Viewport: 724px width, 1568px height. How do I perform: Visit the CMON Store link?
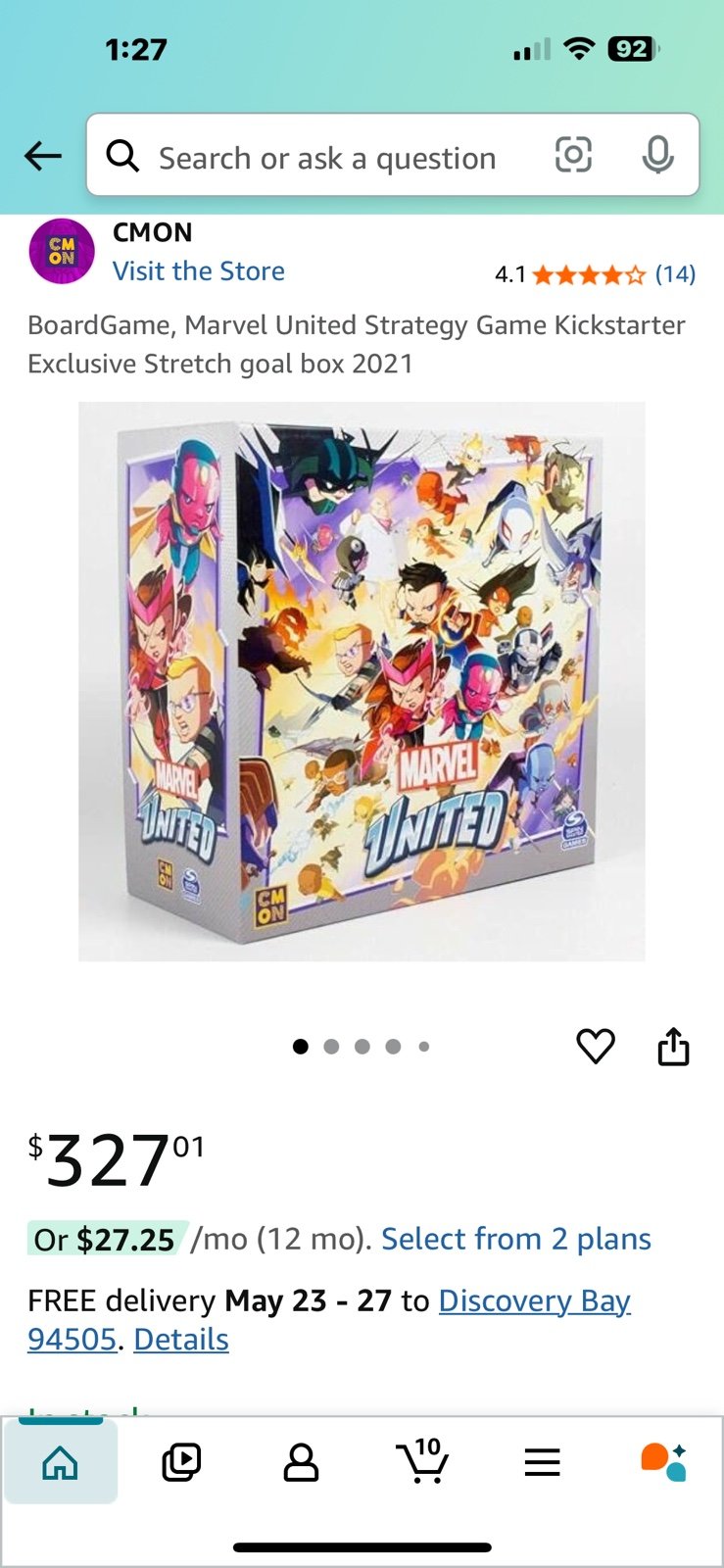198,271
